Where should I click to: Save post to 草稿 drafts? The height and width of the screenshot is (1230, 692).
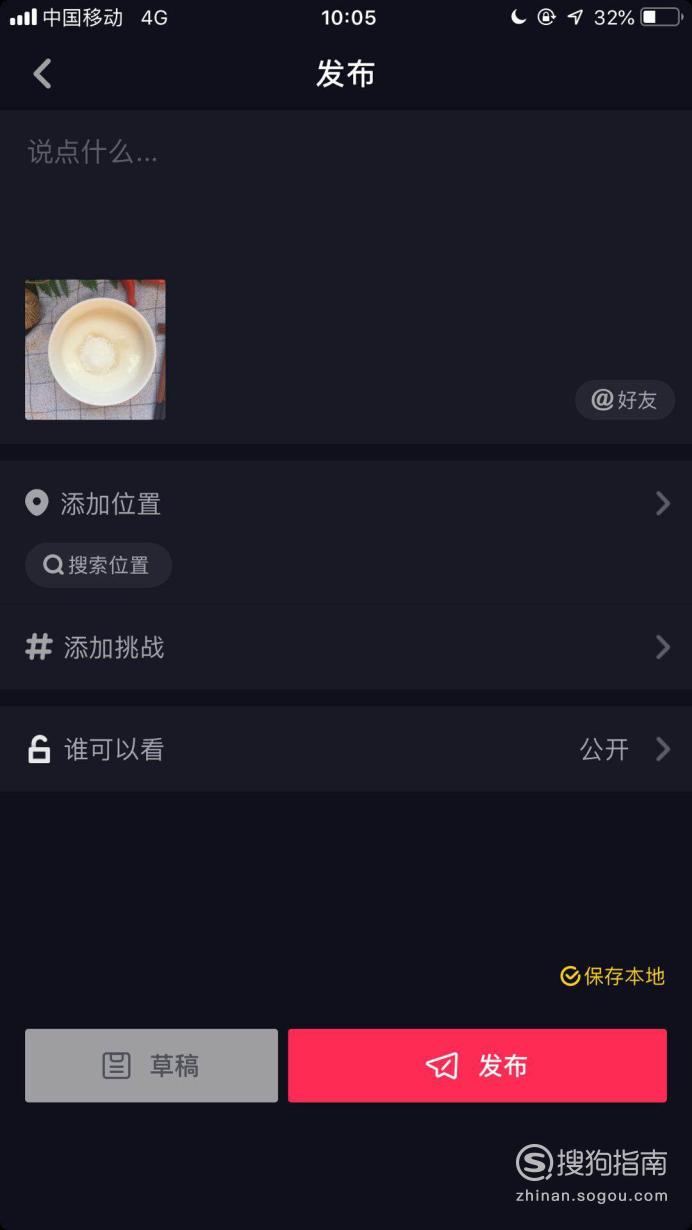click(151, 1066)
